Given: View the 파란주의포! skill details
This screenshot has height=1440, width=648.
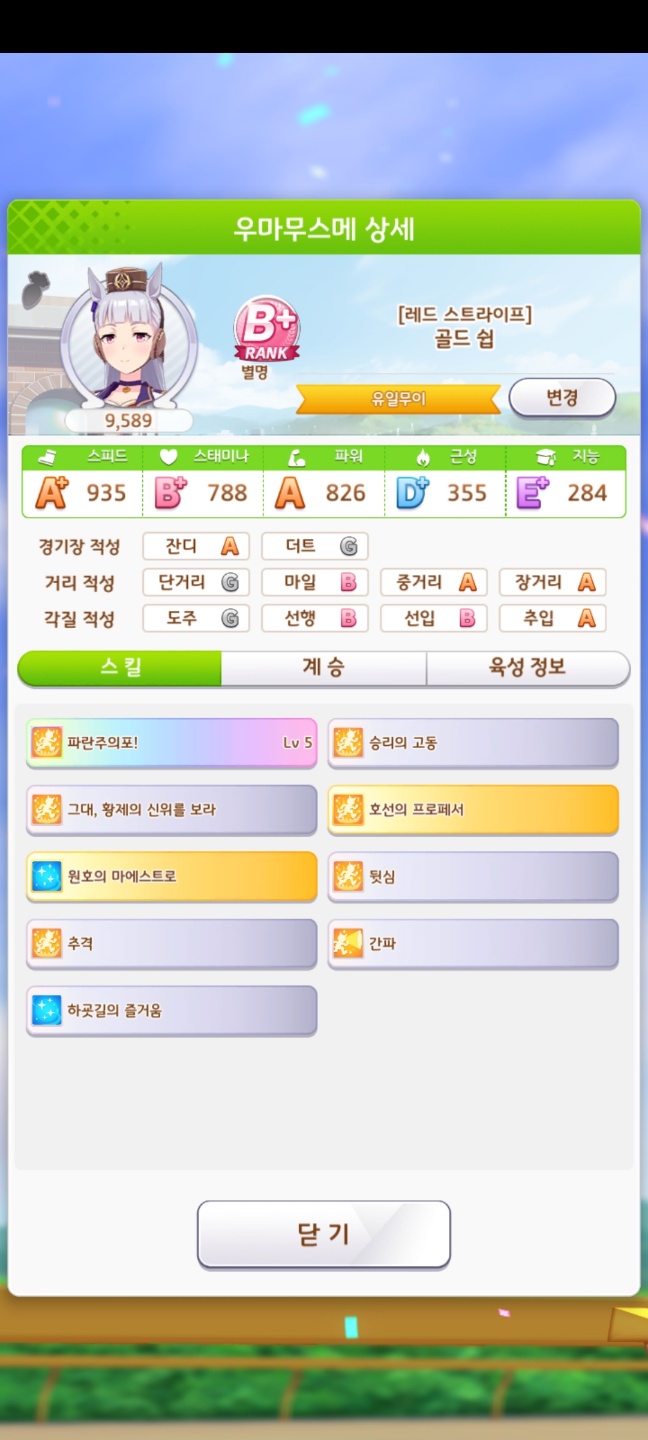Looking at the screenshot, I should (171, 743).
